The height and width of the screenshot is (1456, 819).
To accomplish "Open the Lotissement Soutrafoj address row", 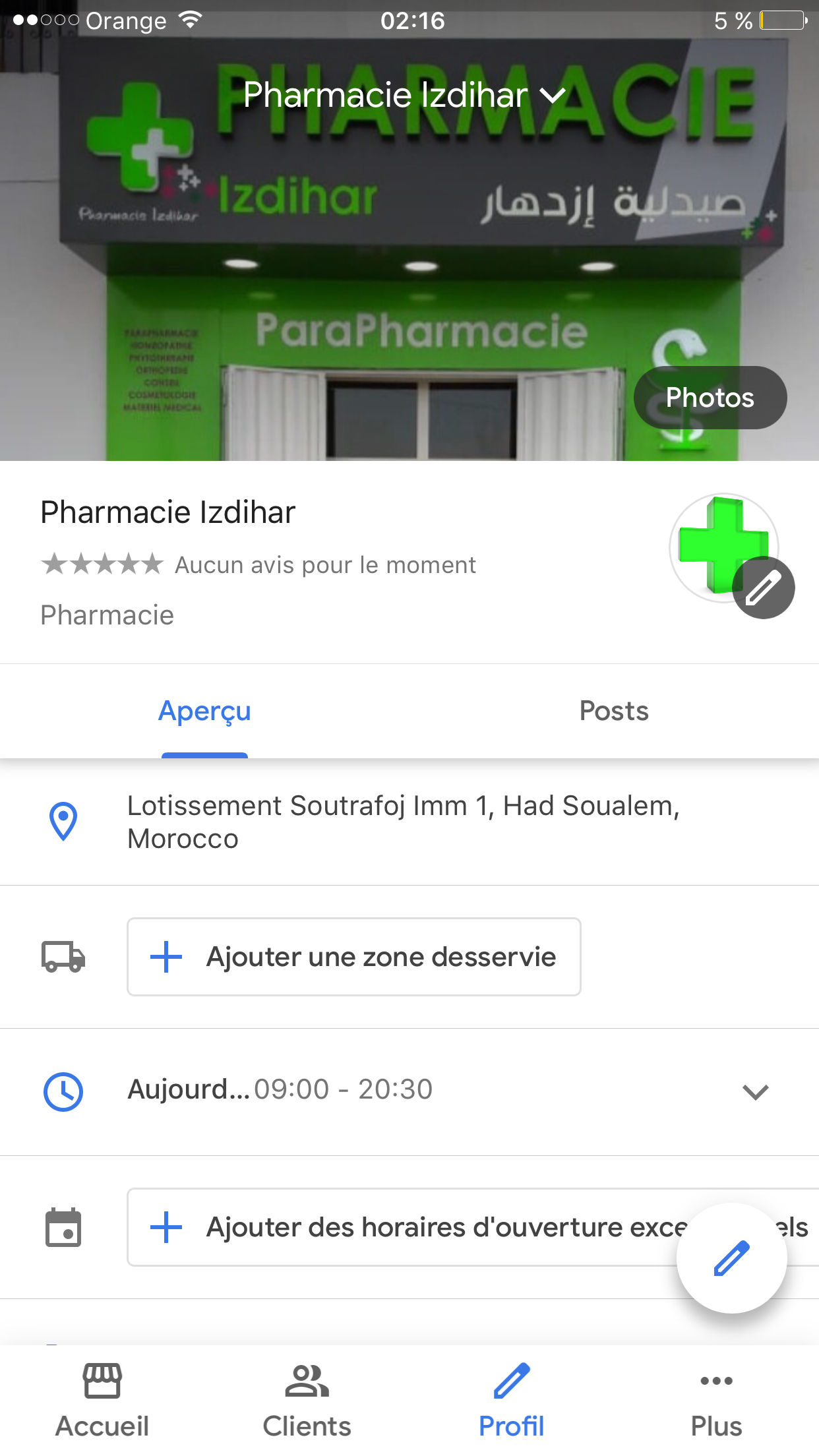I will [402, 822].
